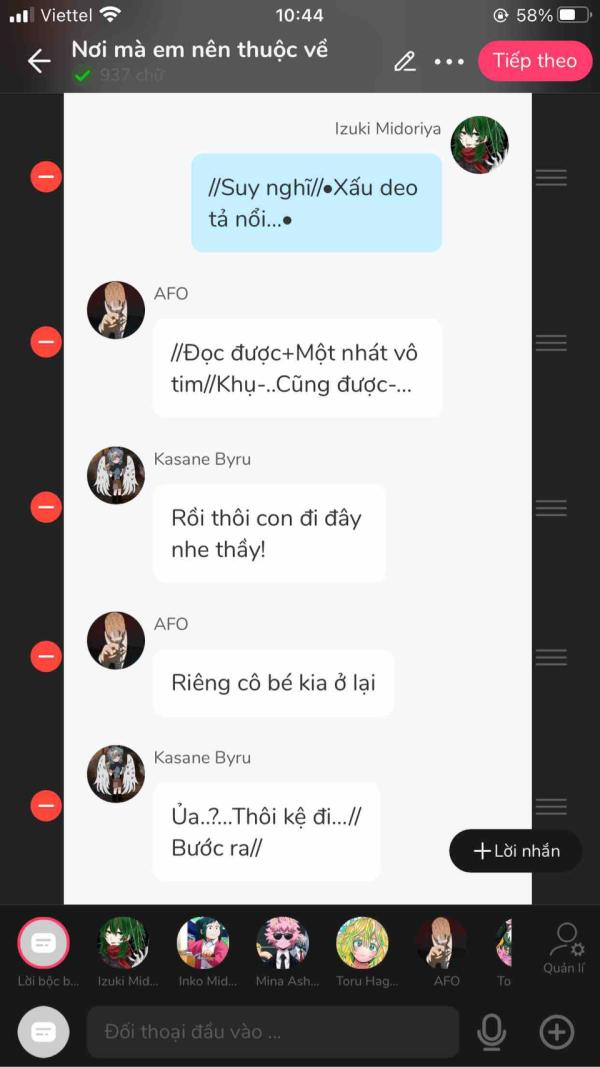Focus the Đối thoại đầu vào text field

click(273, 1032)
